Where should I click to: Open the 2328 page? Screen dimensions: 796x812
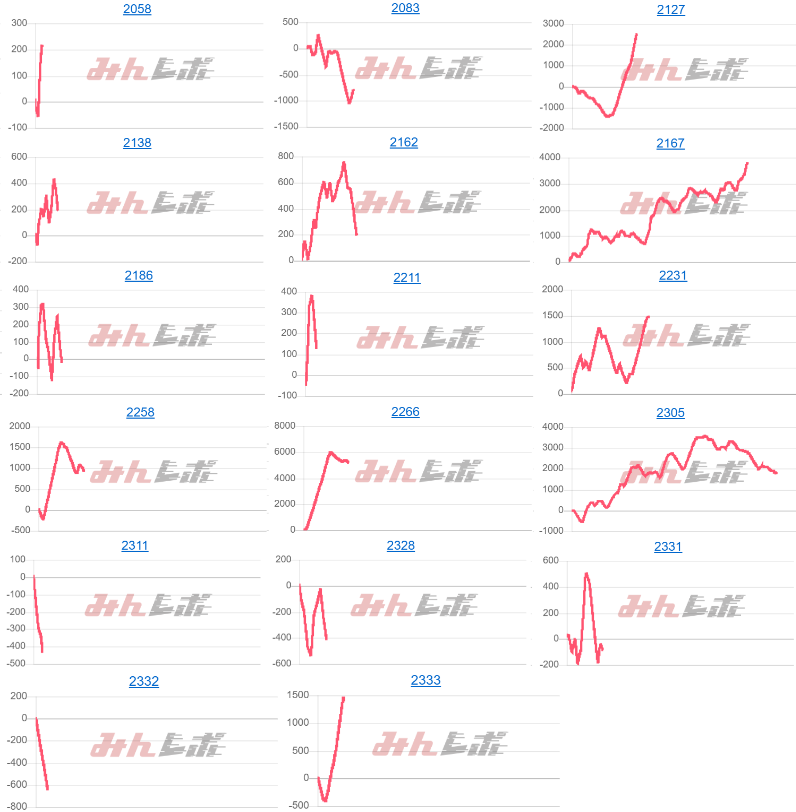(x=400, y=546)
